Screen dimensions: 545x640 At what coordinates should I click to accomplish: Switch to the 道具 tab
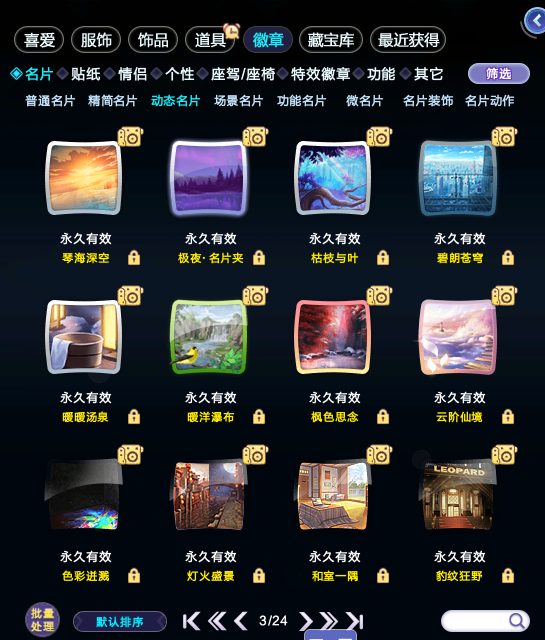(x=210, y=40)
